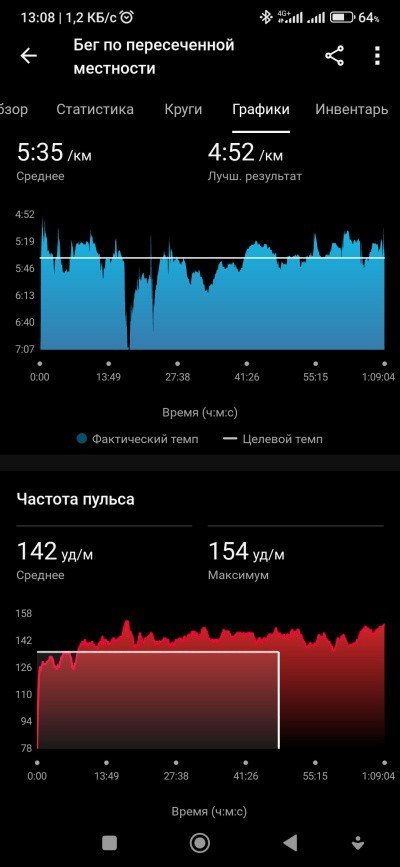Open recent apps with square button
This screenshot has width=400, height=867.
tap(110, 843)
